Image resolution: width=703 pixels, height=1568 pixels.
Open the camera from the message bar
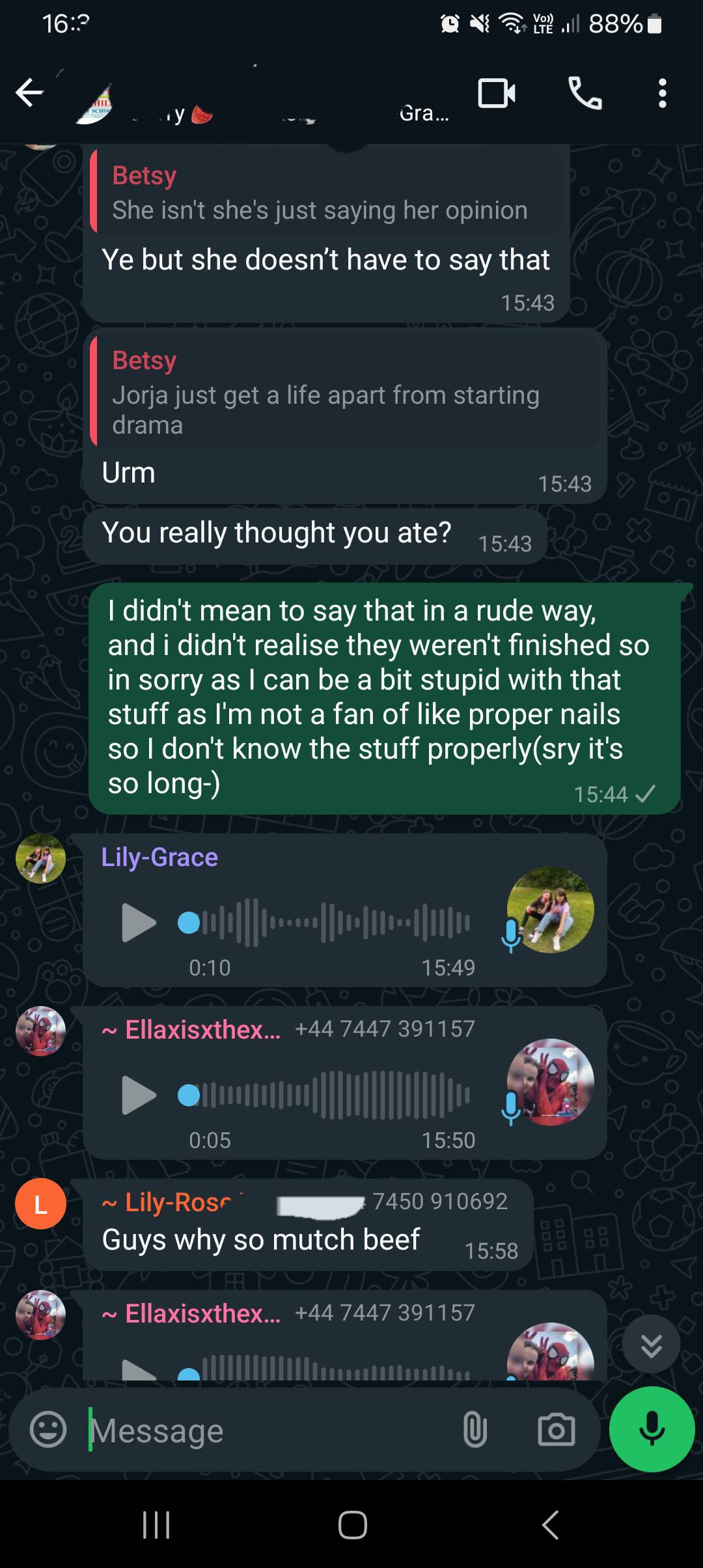point(556,1430)
